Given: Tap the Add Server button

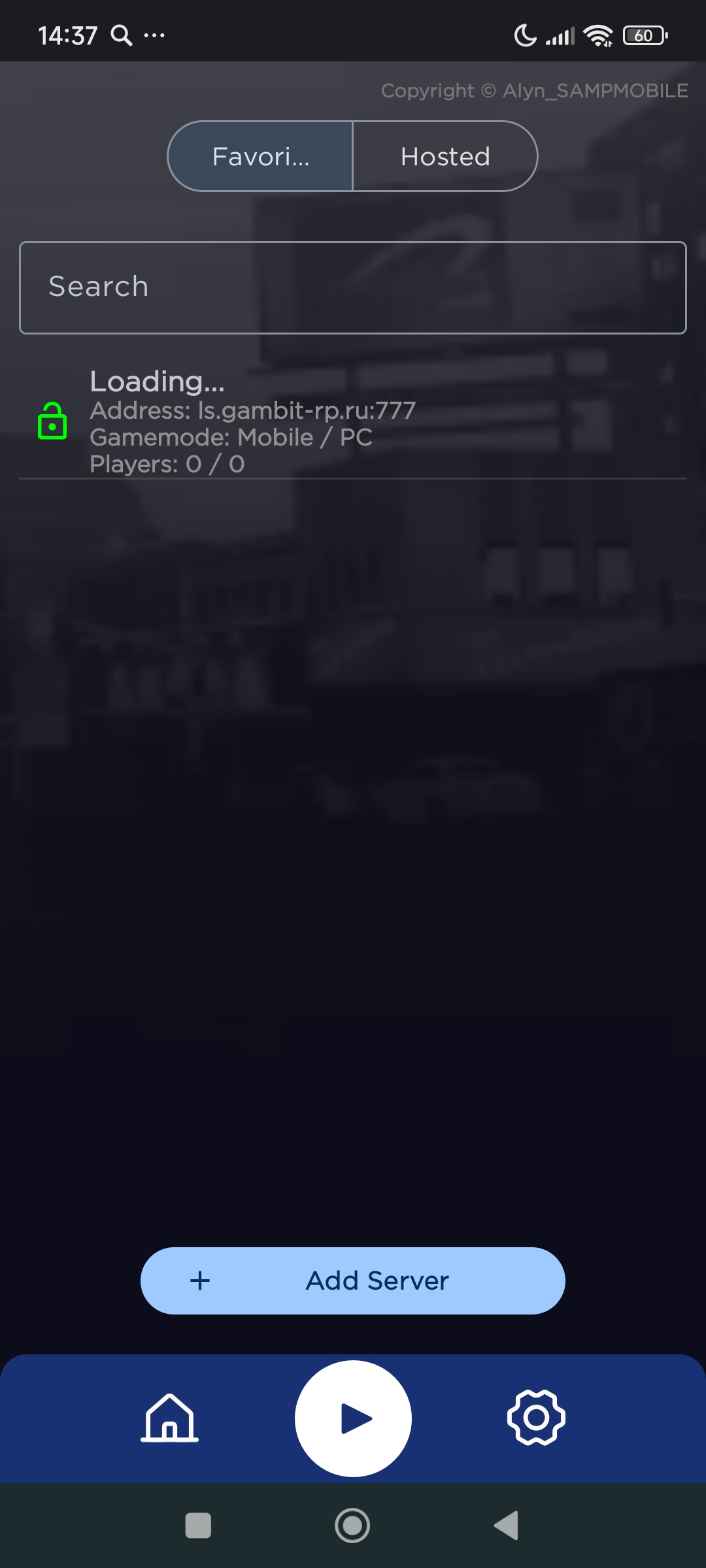Looking at the screenshot, I should pos(353,1281).
